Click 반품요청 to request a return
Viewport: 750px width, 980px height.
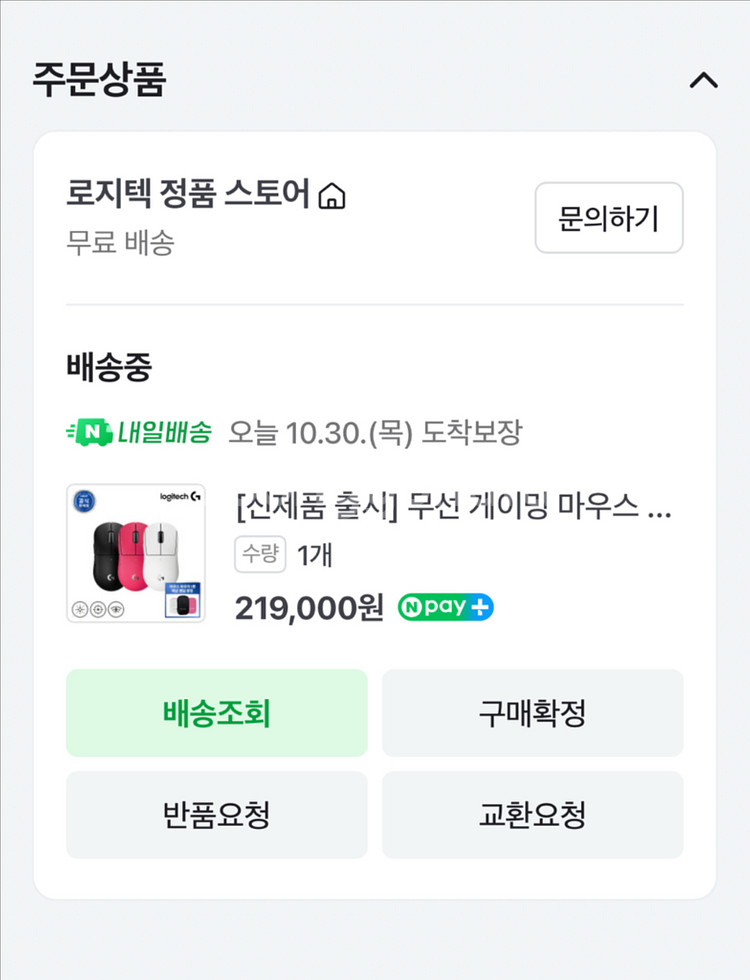[215, 814]
